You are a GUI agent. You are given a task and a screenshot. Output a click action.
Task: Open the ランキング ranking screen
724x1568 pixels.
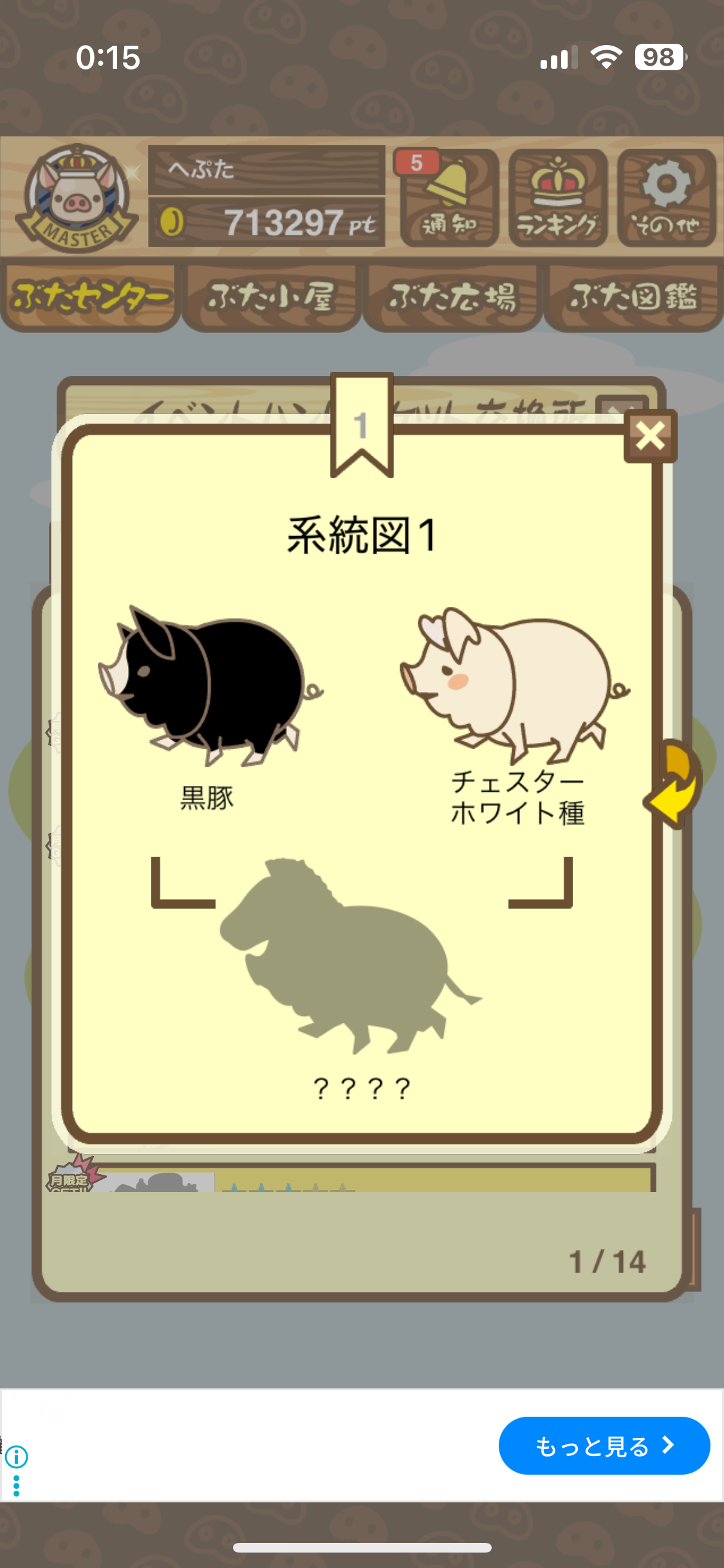[557, 198]
